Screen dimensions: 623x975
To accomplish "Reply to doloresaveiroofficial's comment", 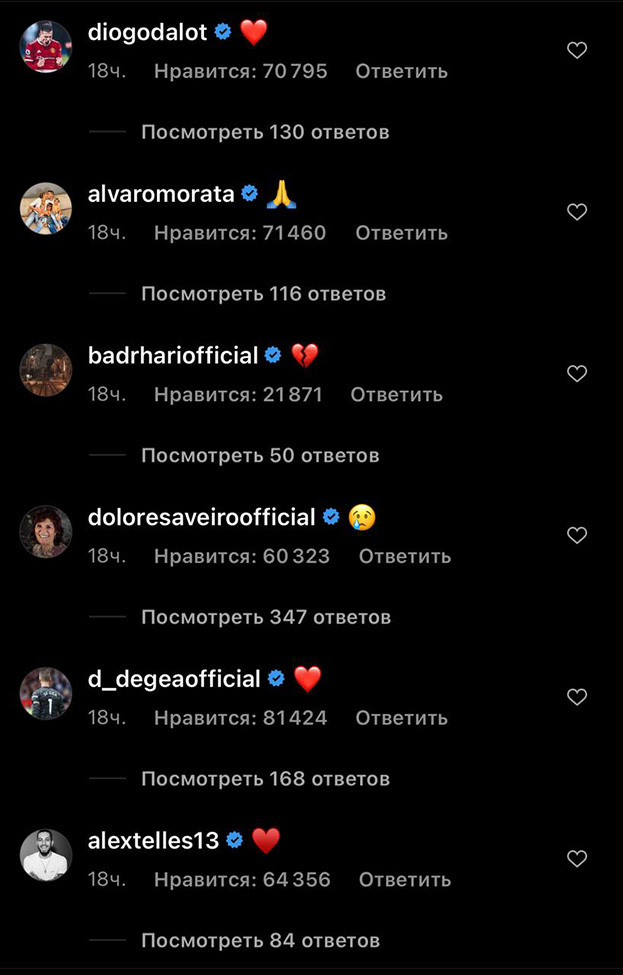I will (405, 557).
